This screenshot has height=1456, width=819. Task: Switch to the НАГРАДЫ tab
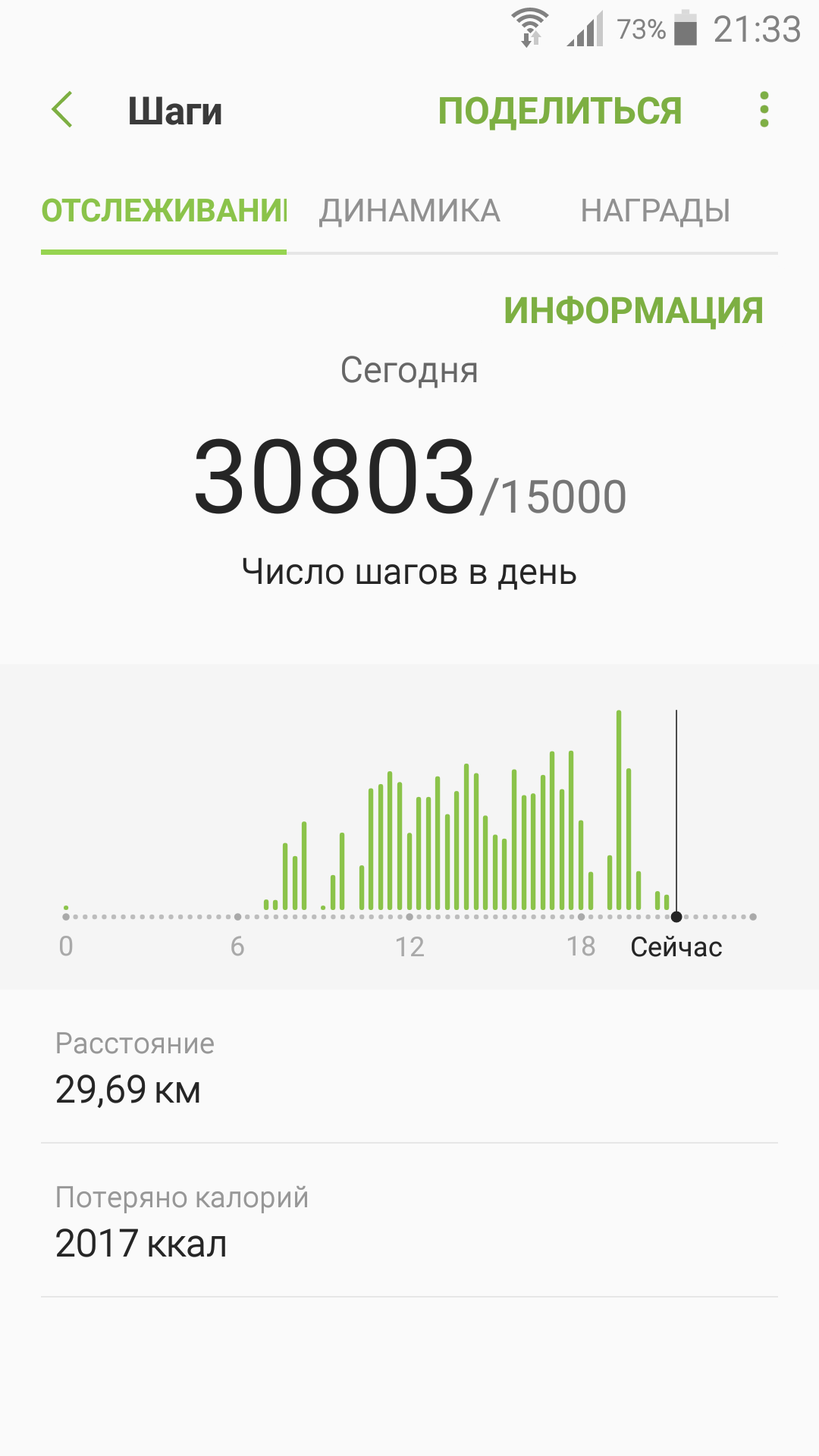655,211
